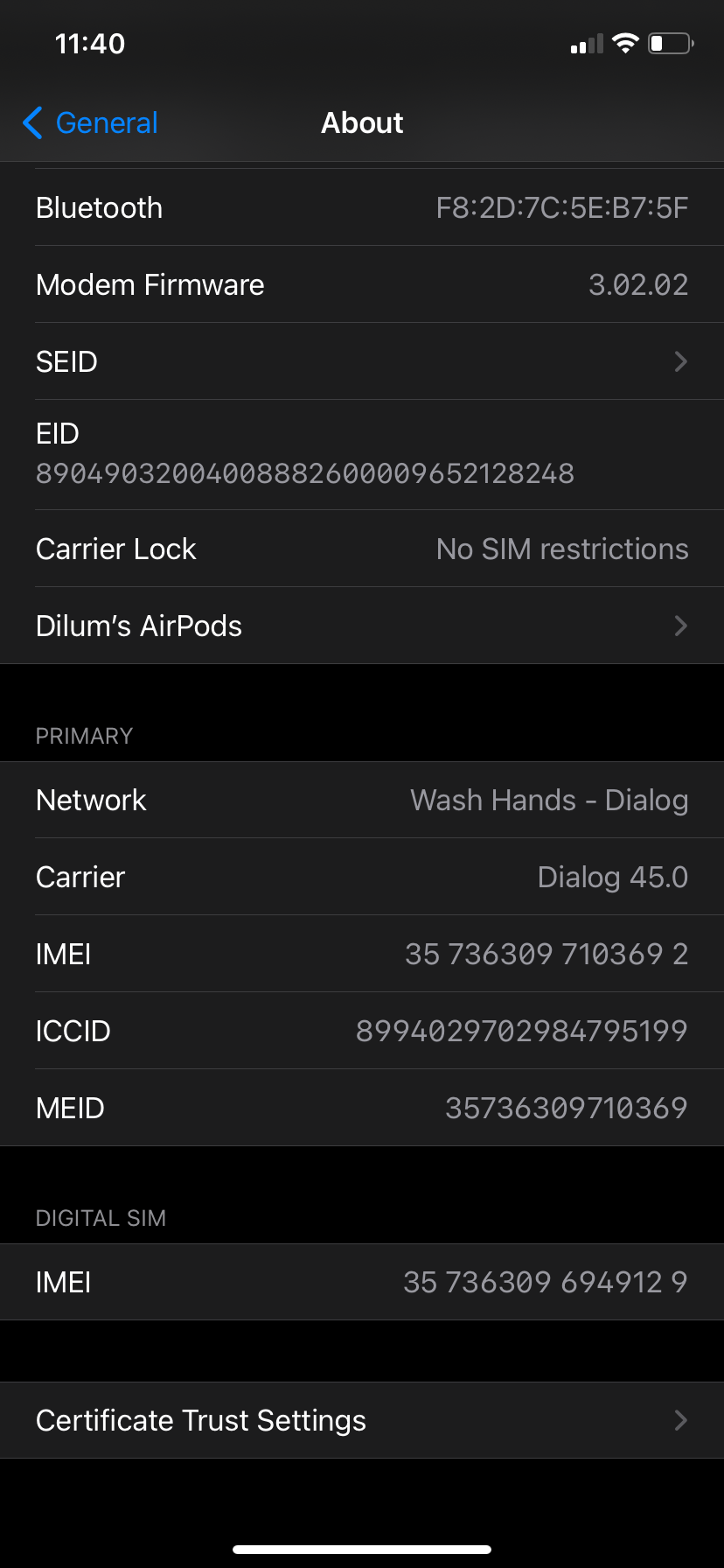Image resolution: width=724 pixels, height=1568 pixels.
Task: Select Dilum's AirPods entry
Action: 139,625
